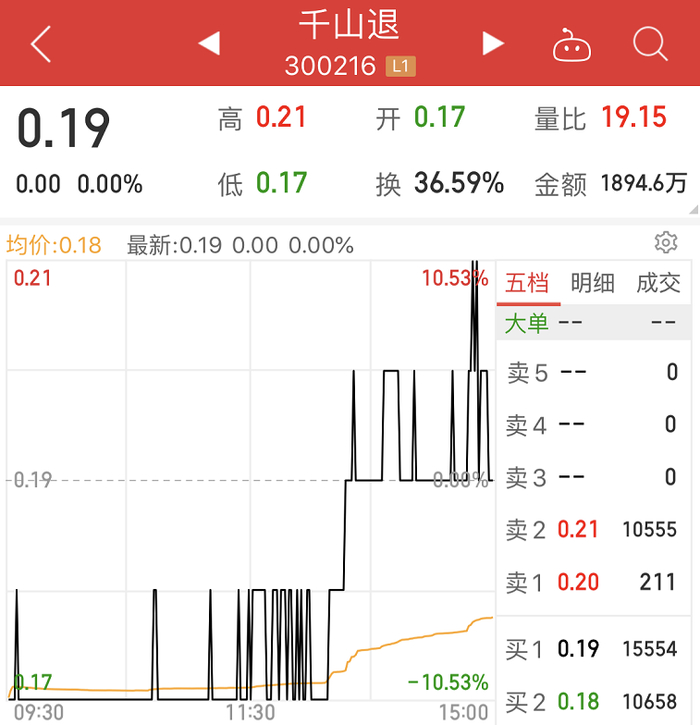
Task: Open the stock search
Action: [x=650, y=44]
